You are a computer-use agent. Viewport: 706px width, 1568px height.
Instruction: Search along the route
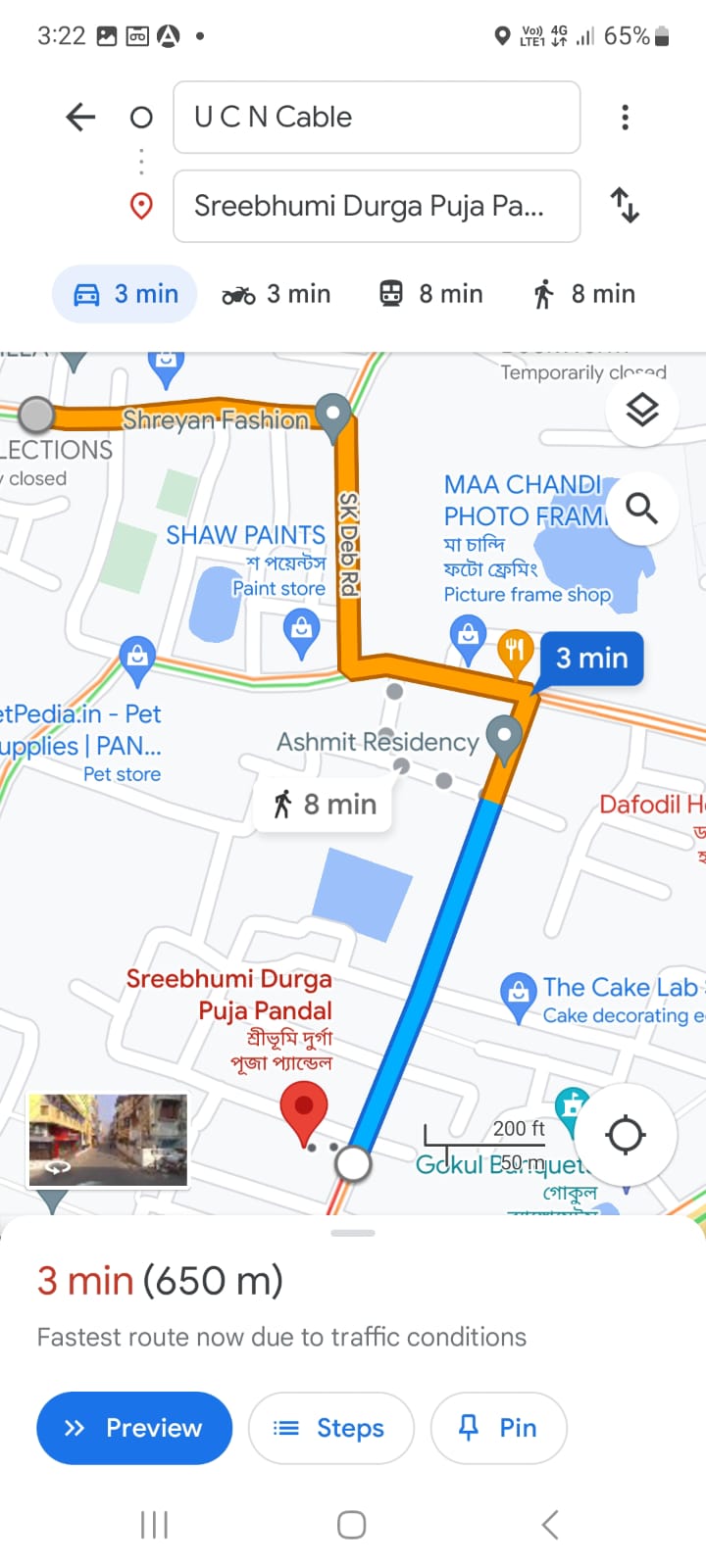coord(642,508)
